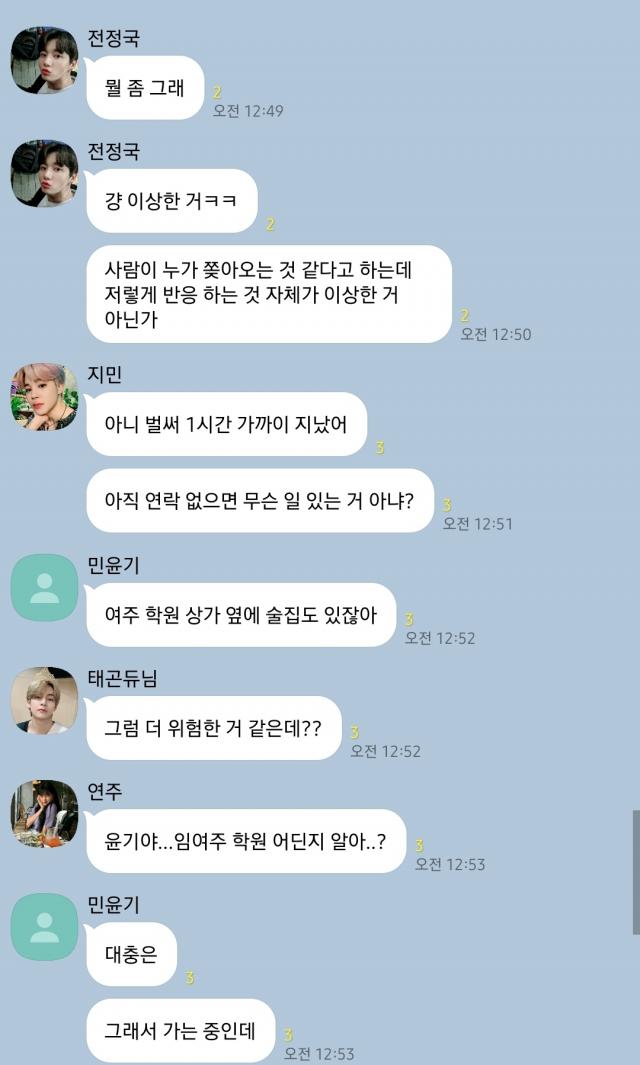Tap 전정국's avatar beside '걍 이상한 거ㅋㅋ'
The width and height of the screenshot is (640, 1065).
point(44,174)
